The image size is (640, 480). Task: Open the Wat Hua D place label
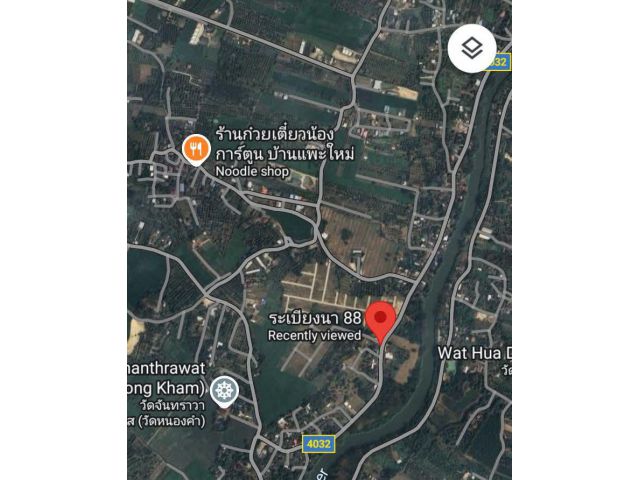click(x=475, y=353)
